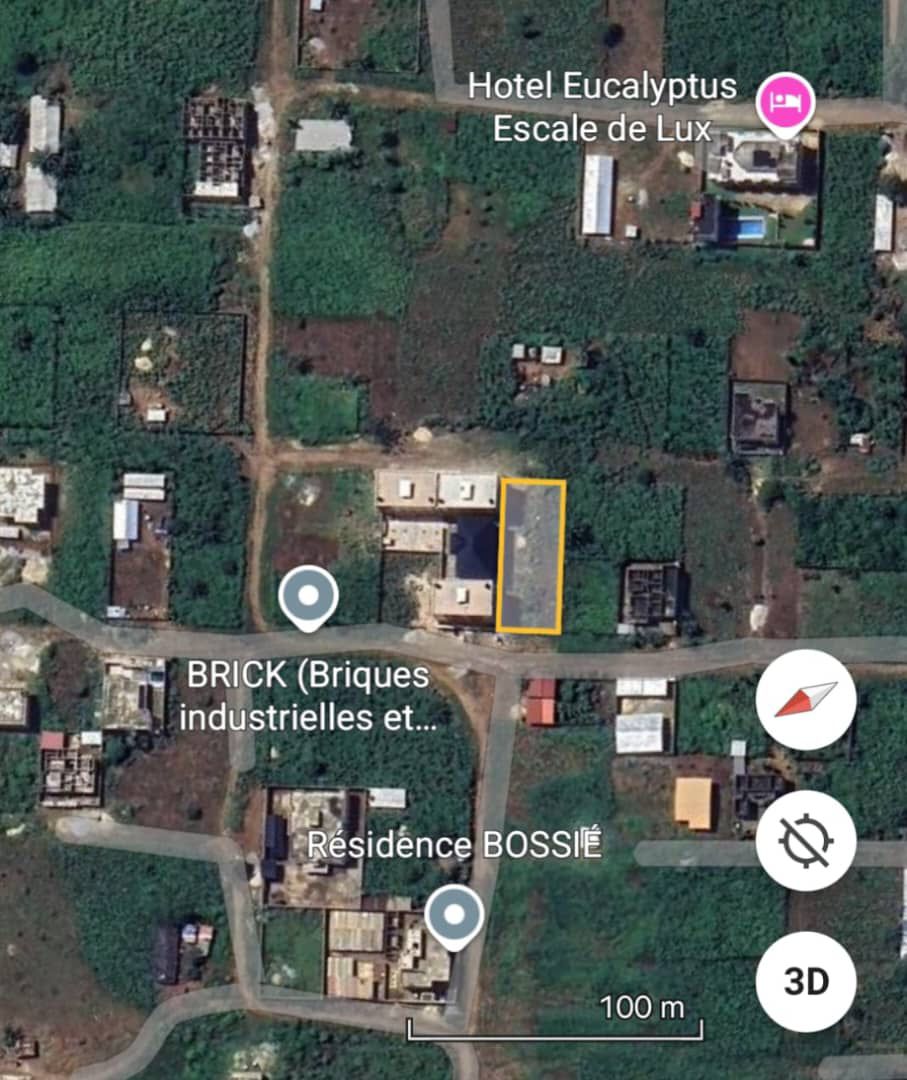
Task: Tap the compass to reset map orientation
Action: 805,700
